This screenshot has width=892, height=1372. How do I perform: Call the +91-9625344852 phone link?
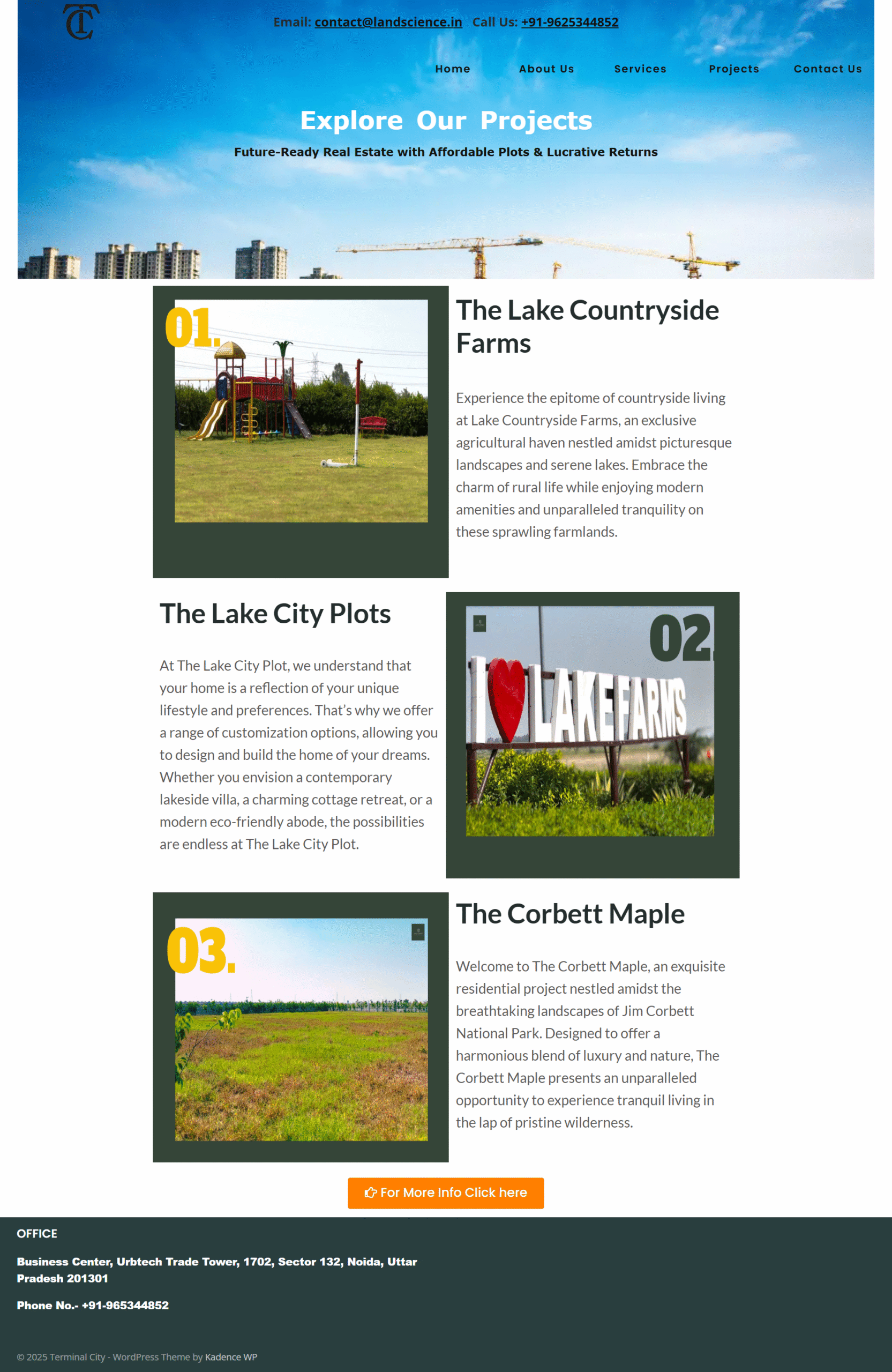pyautogui.click(x=569, y=22)
